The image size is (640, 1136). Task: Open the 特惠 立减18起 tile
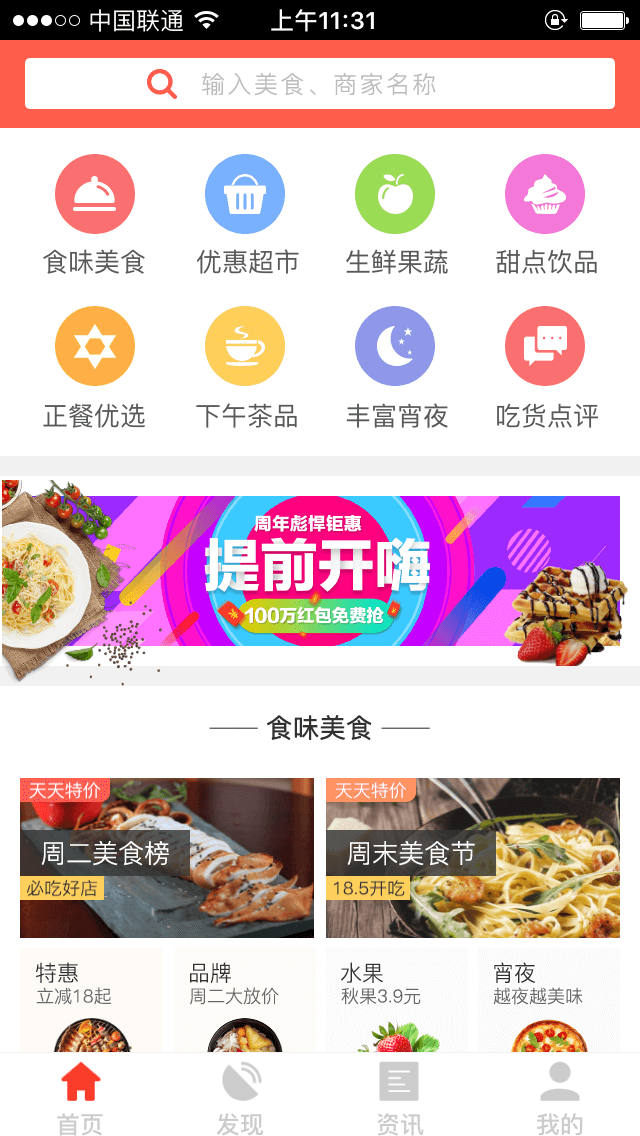pos(91,1000)
